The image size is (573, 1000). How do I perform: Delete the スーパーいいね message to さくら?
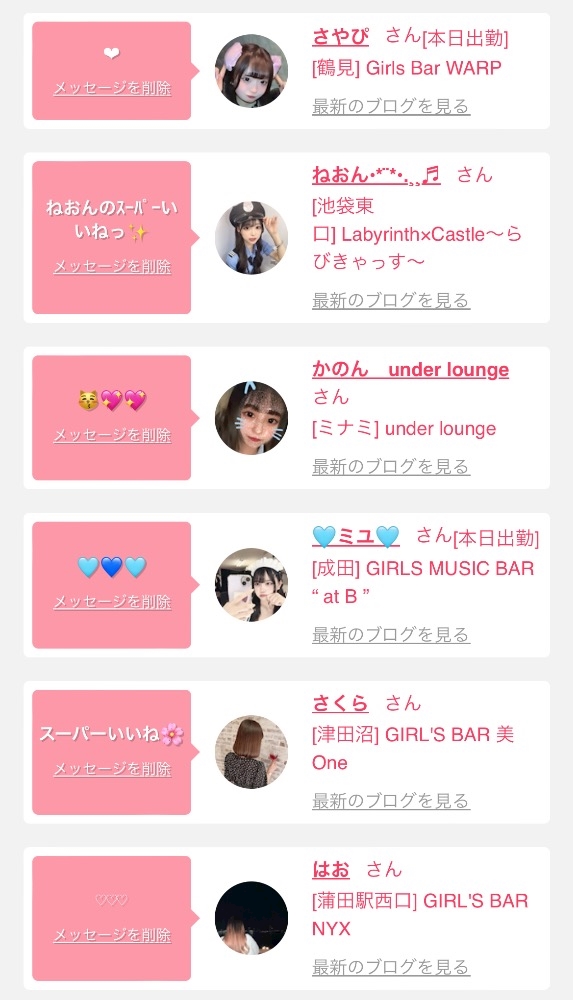112,768
